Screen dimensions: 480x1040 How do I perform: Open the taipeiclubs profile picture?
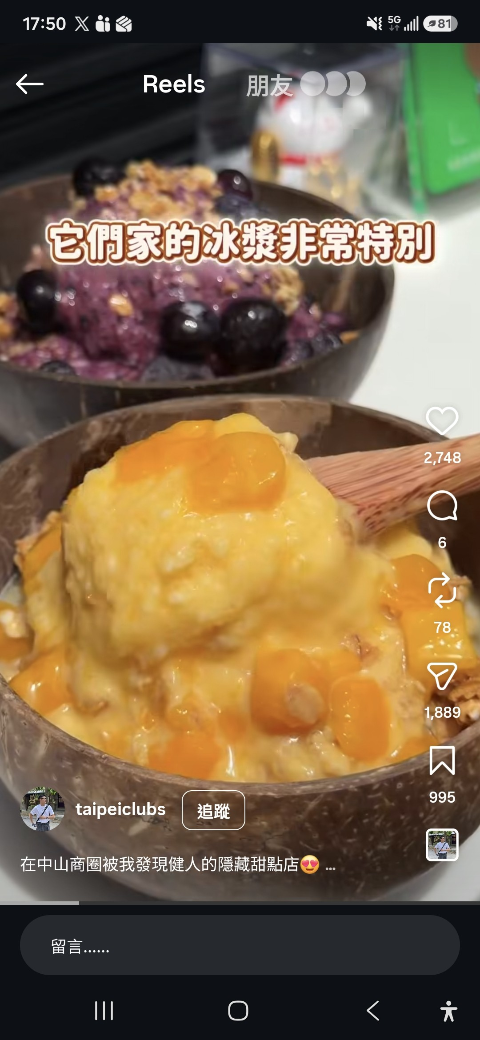tap(42, 810)
